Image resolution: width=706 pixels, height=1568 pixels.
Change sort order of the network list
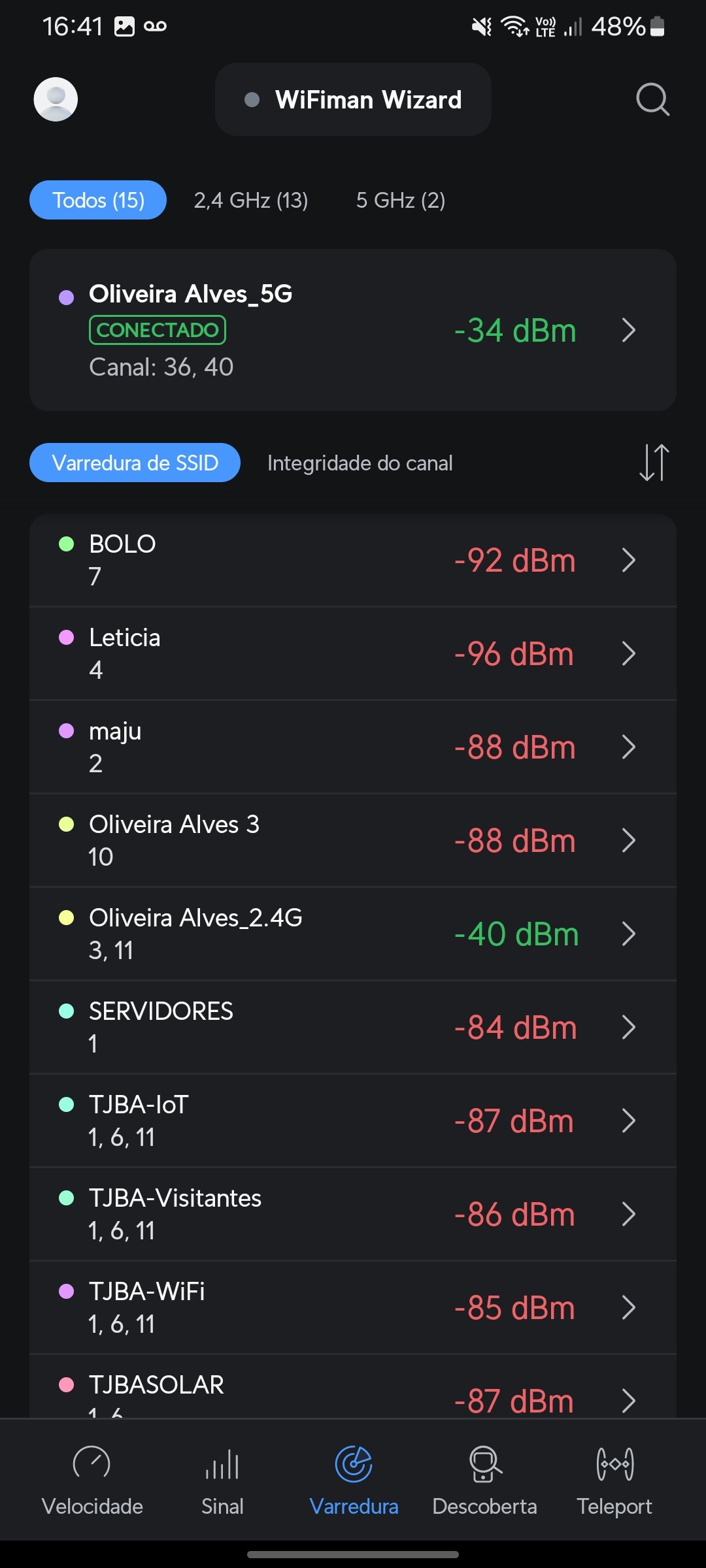[x=654, y=463]
